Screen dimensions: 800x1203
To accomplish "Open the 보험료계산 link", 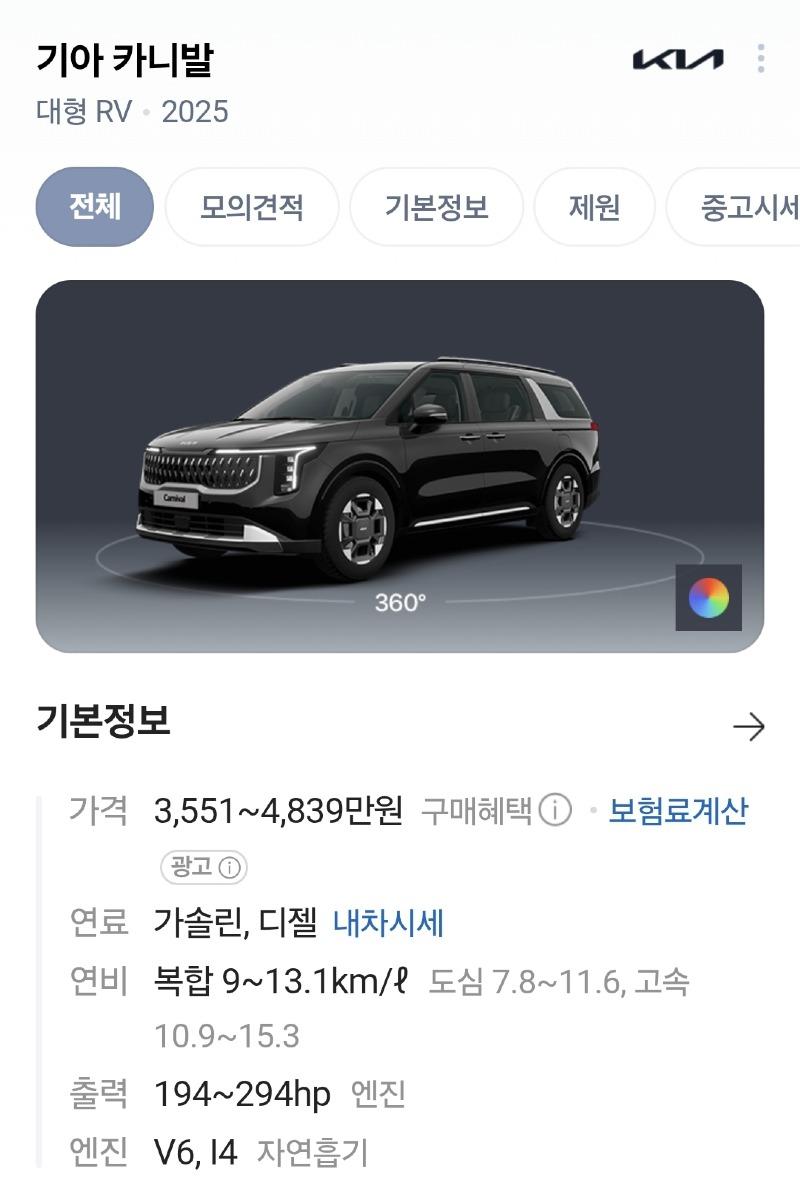I will pyautogui.click(x=678, y=810).
